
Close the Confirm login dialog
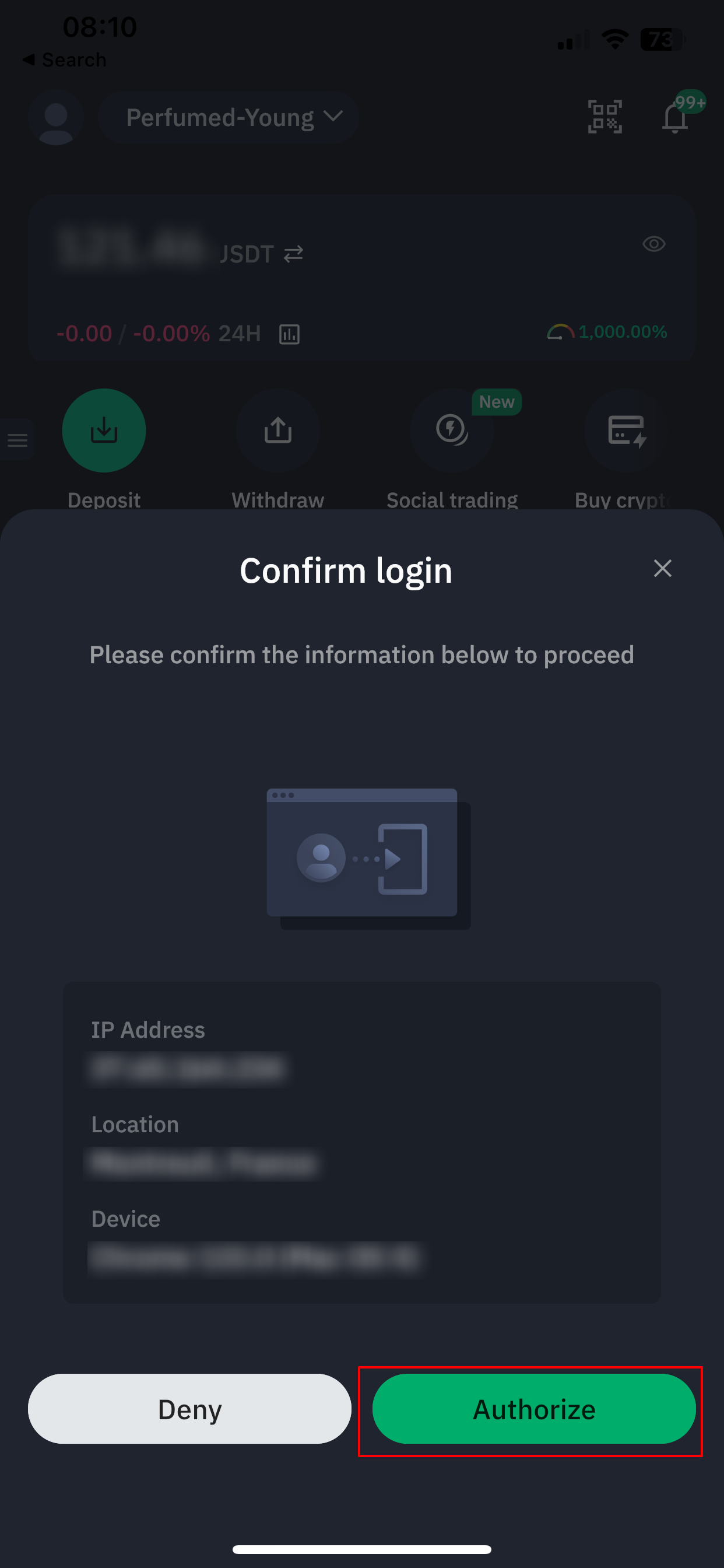[662, 569]
